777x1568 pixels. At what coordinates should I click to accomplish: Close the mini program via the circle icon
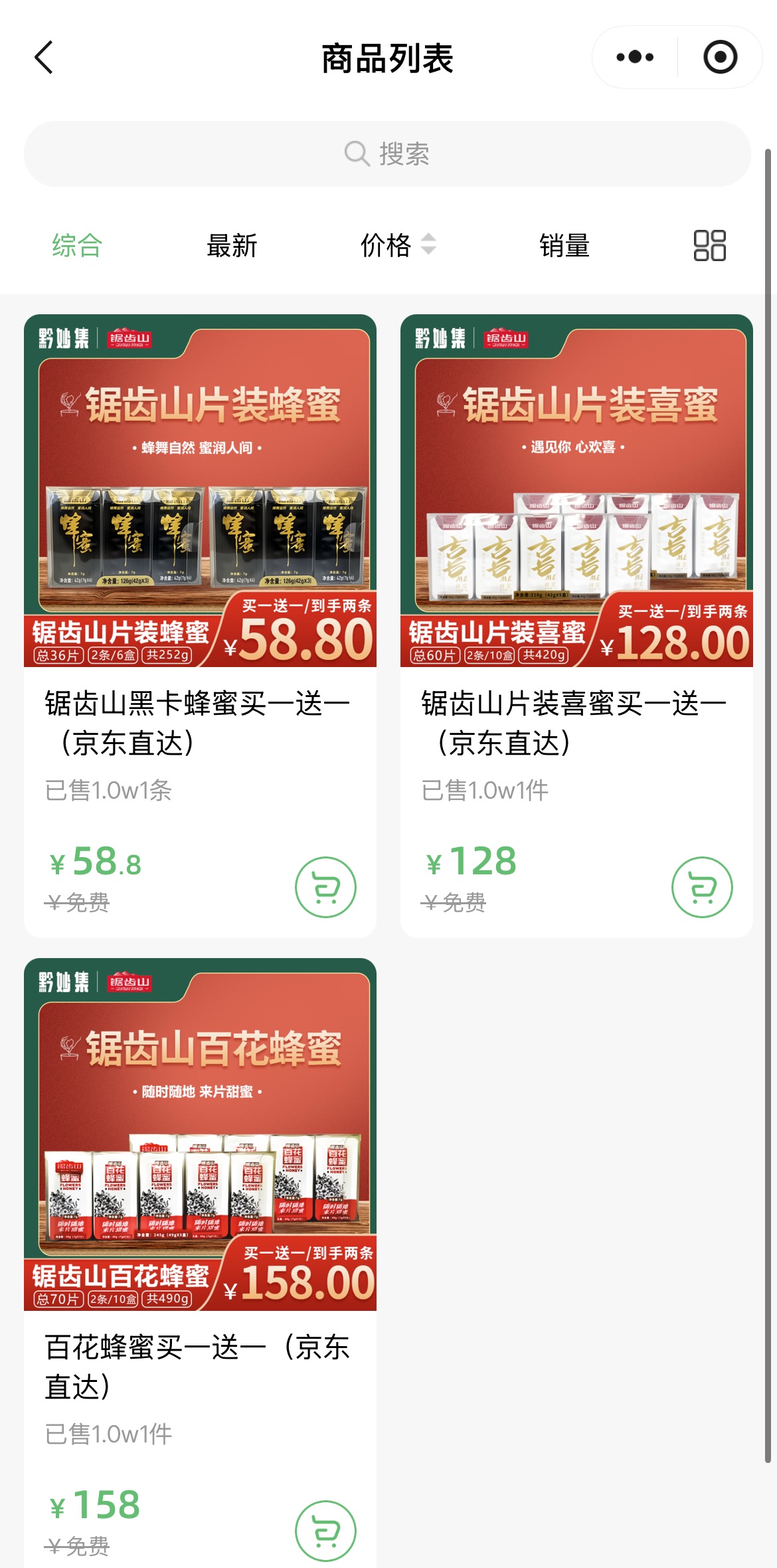pos(720,58)
